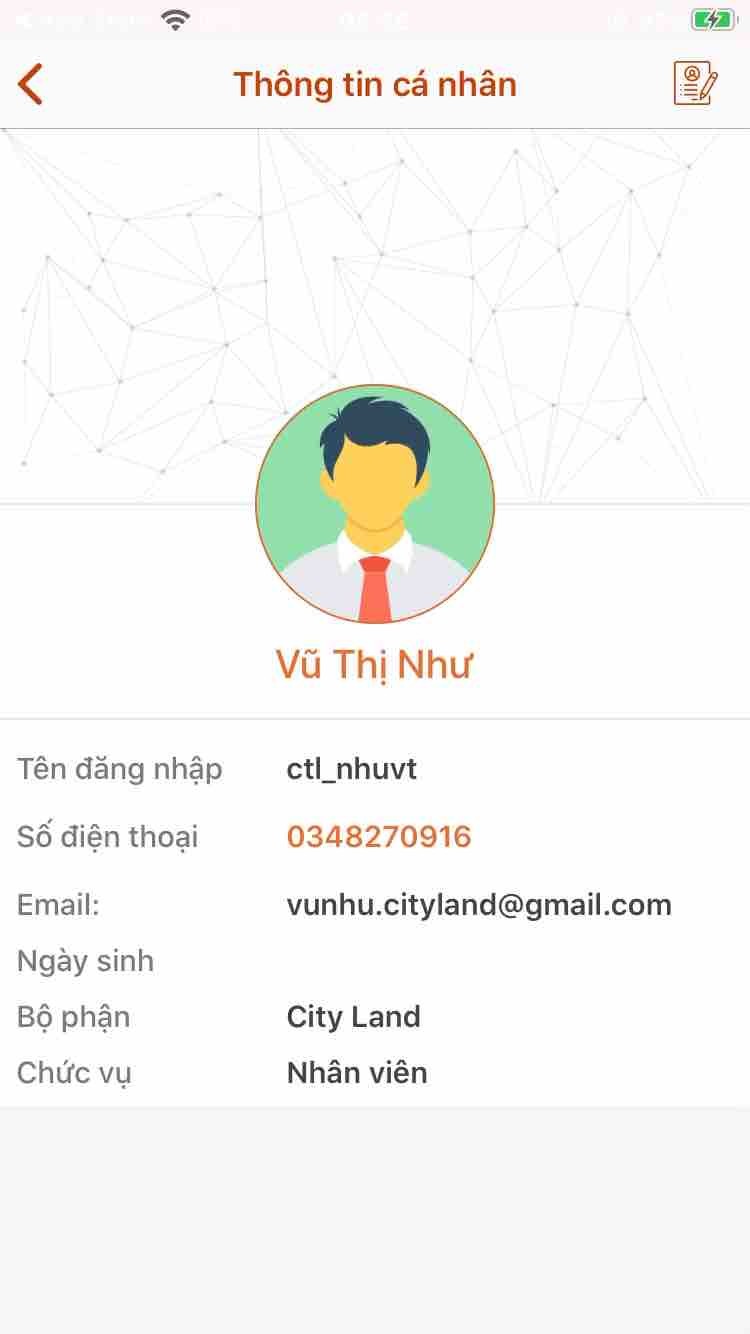Call phone number 0348270916
The width and height of the screenshot is (750, 1334).
pyautogui.click(x=379, y=836)
